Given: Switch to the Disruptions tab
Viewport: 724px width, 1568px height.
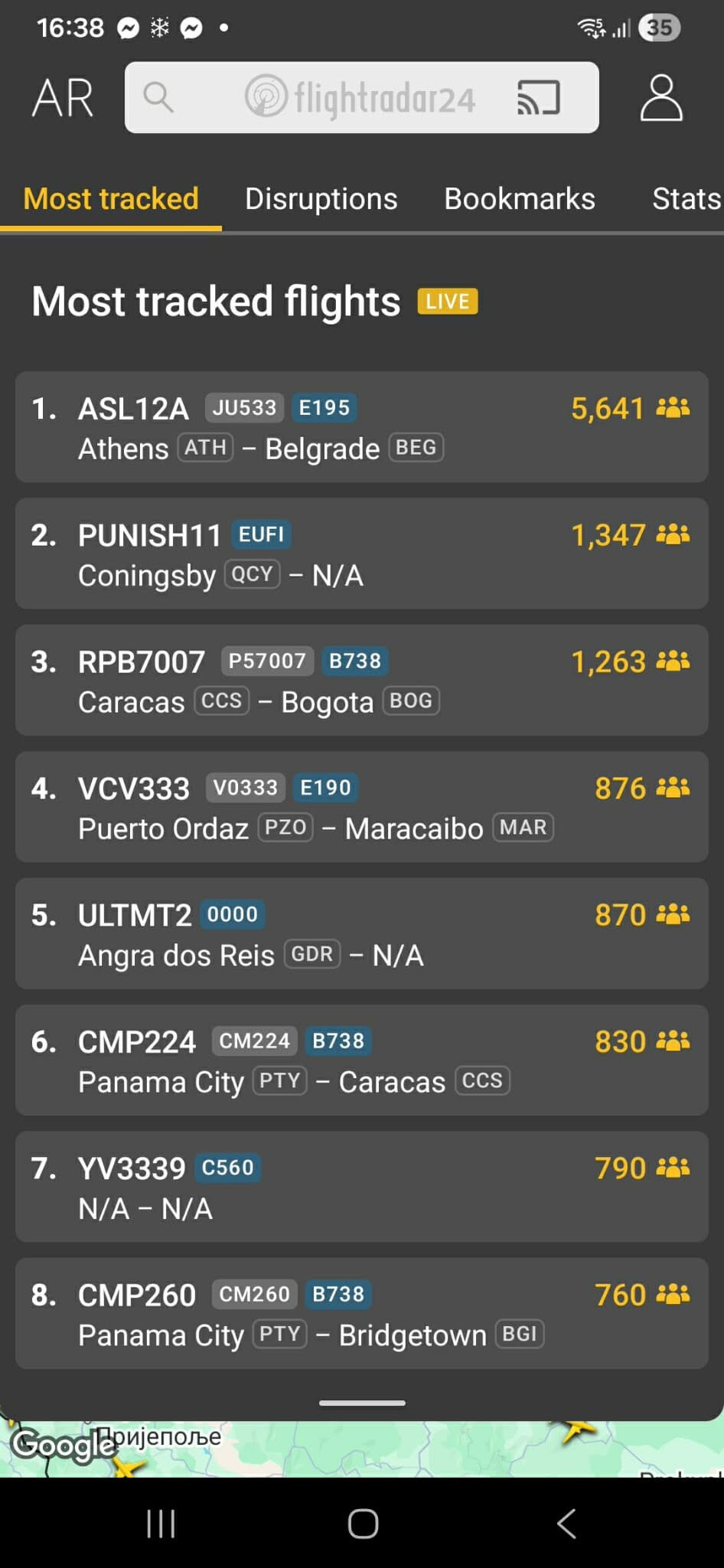Looking at the screenshot, I should tap(321, 199).
